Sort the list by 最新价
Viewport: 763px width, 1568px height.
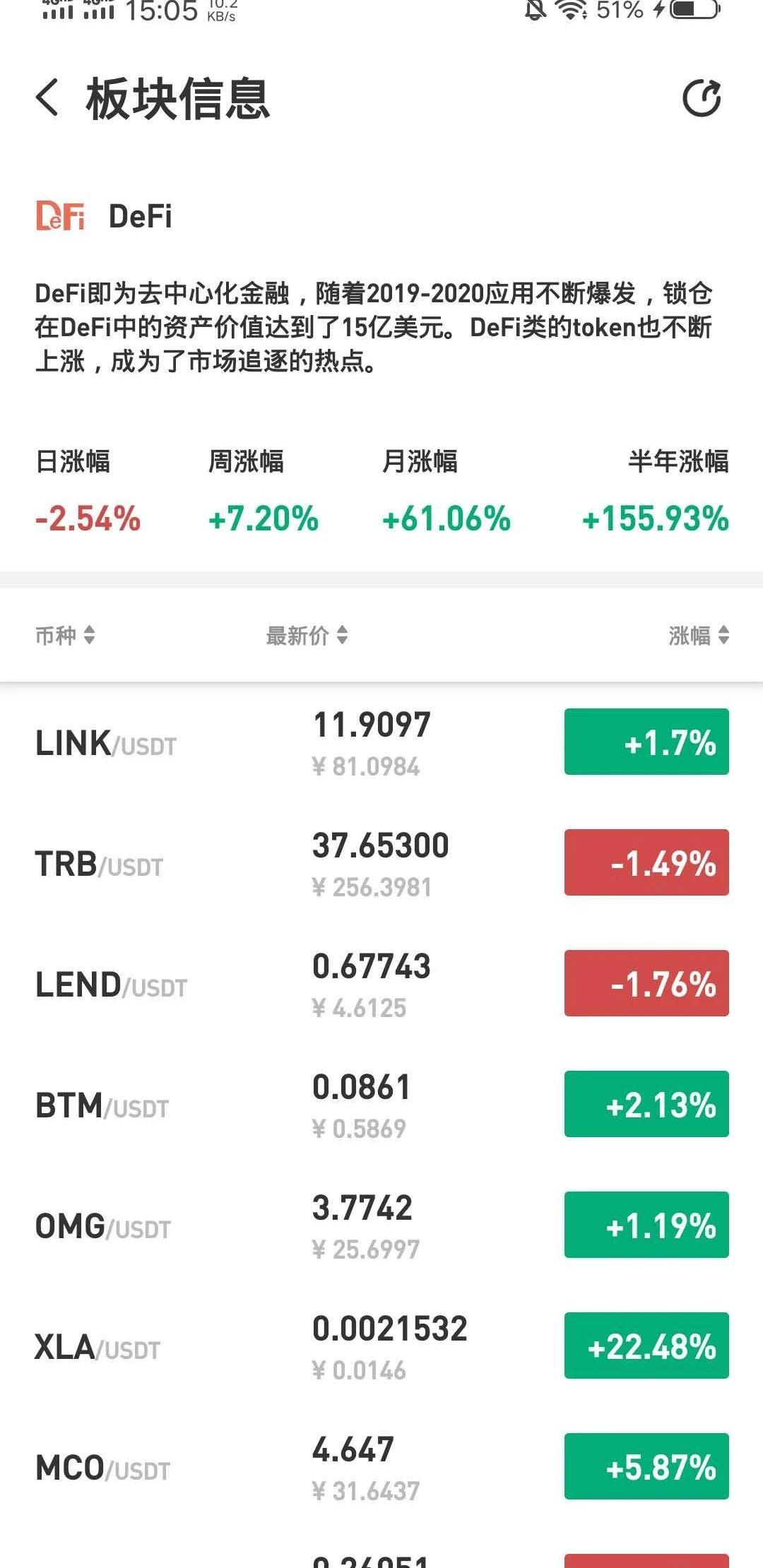[x=307, y=635]
